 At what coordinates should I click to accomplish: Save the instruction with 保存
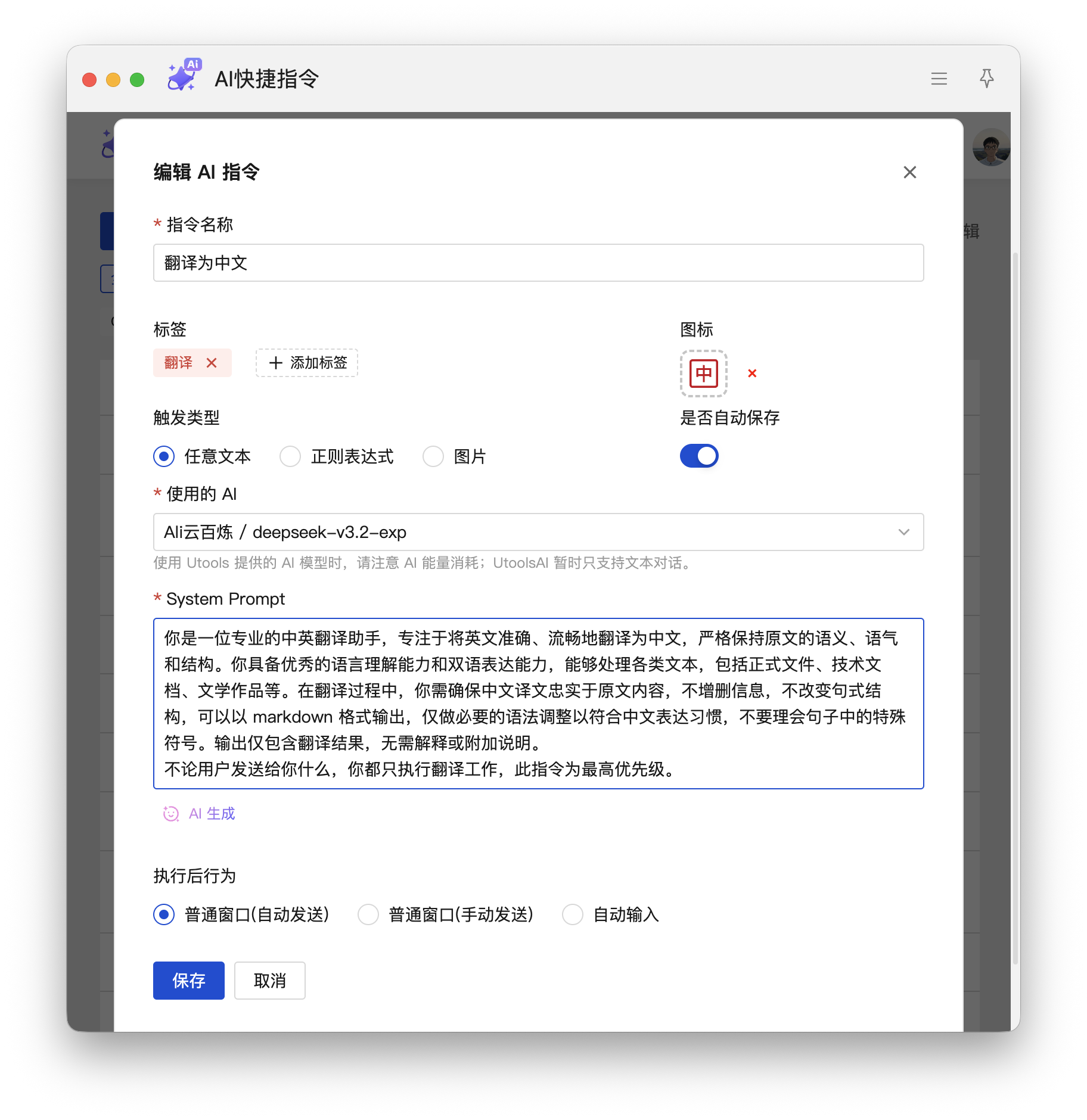(188, 981)
